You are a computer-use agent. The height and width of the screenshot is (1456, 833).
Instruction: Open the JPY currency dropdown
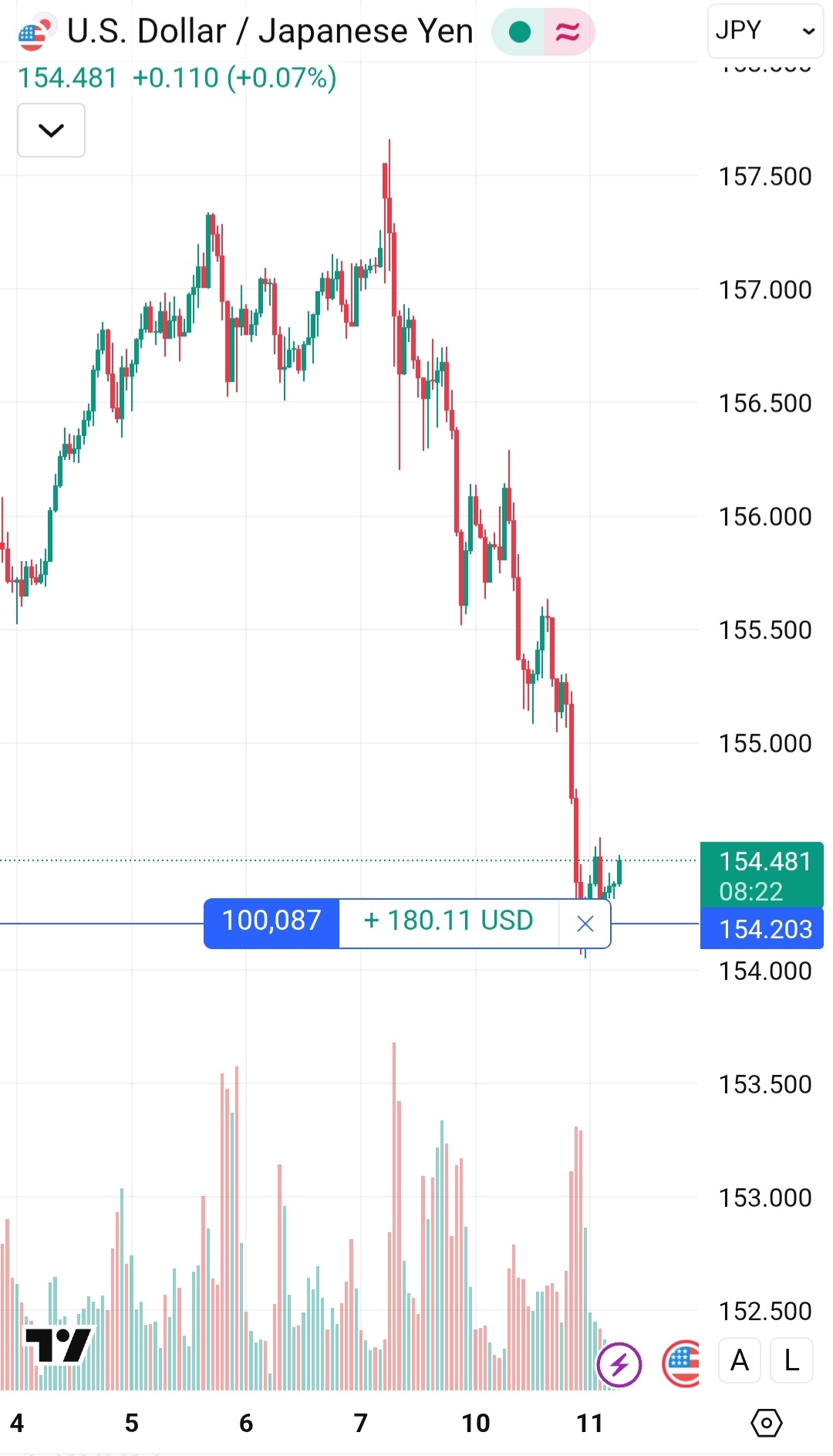point(764,31)
